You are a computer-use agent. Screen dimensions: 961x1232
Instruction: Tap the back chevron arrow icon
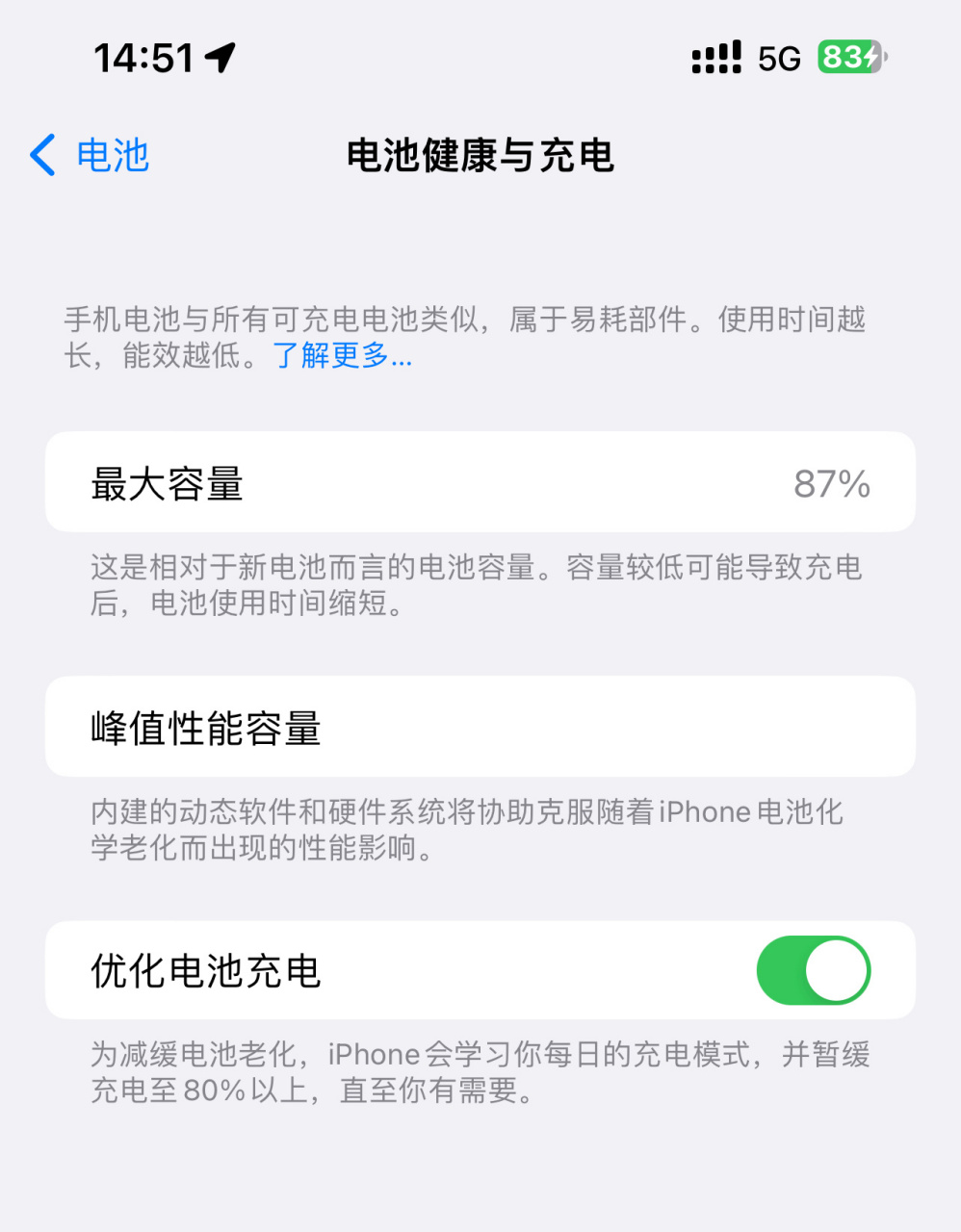click(x=41, y=155)
